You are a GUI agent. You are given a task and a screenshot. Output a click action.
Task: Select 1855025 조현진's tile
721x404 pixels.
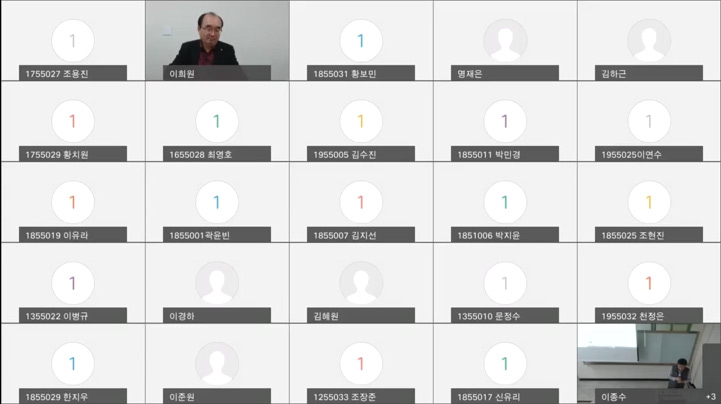click(x=648, y=202)
